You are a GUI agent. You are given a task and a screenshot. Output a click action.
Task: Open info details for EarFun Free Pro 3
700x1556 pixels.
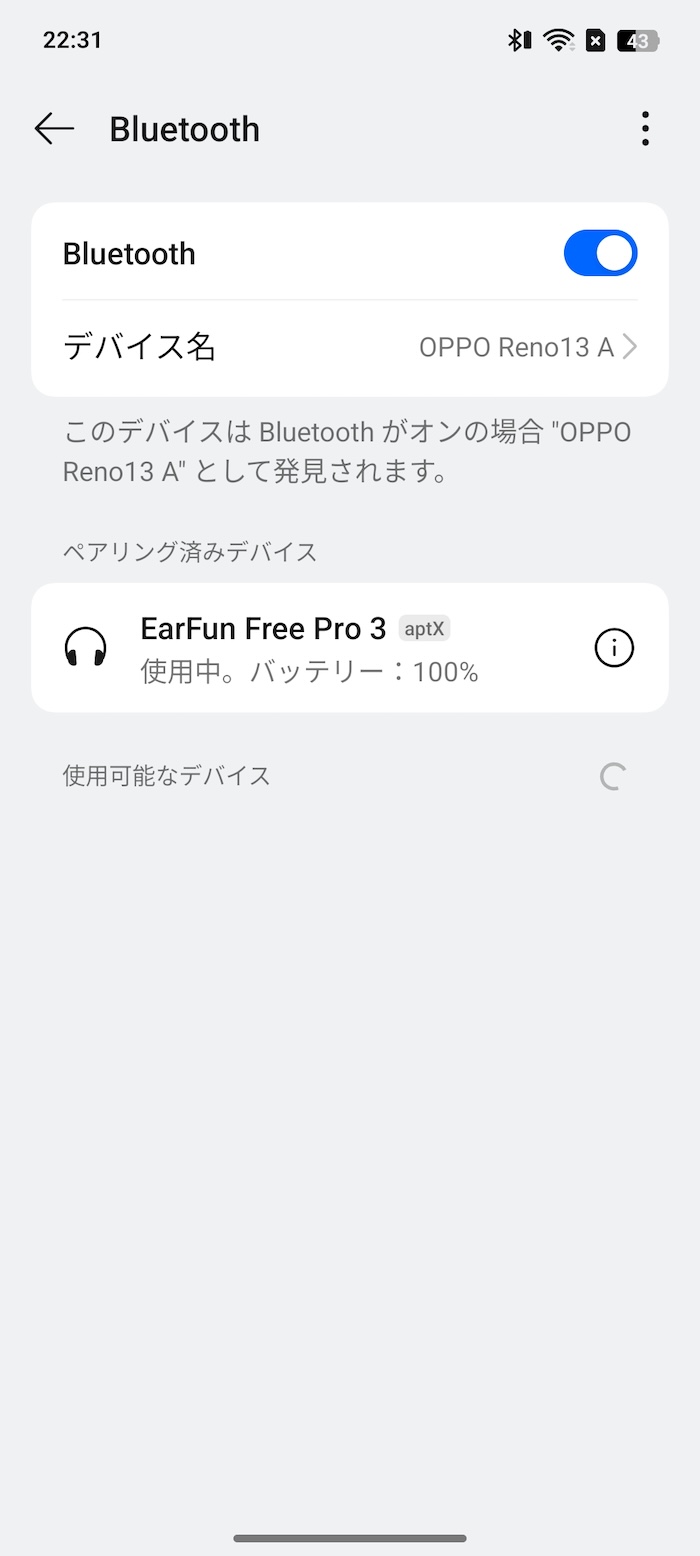(x=614, y=648)
